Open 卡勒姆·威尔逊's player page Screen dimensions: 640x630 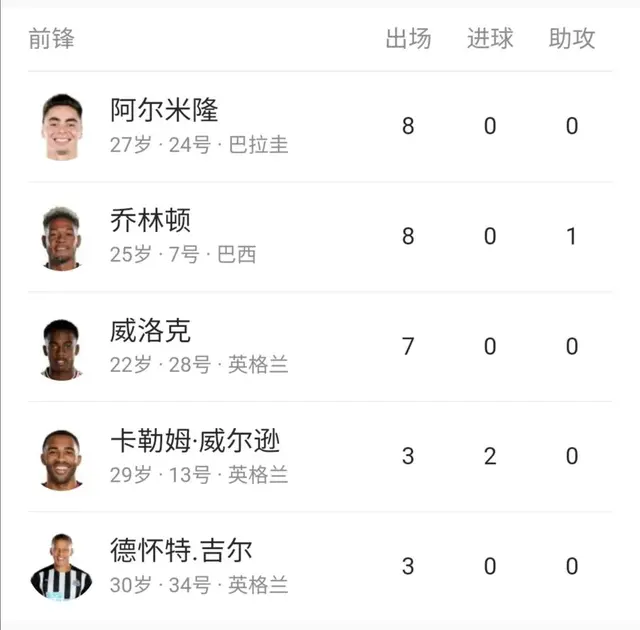pyautogui.click(x=195, y=441)
